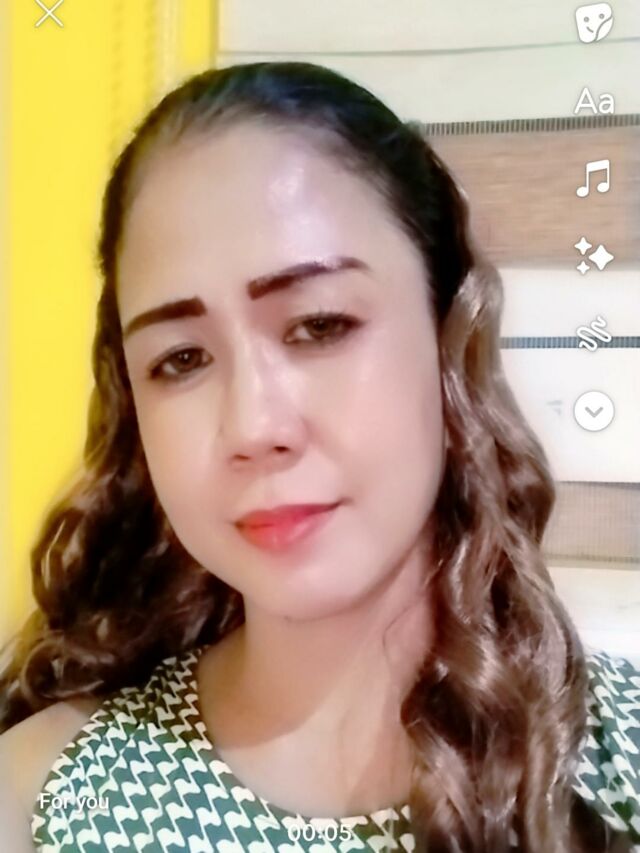The image size is (640, 853).
Task: Close the story editor
Action: (49, 12)
